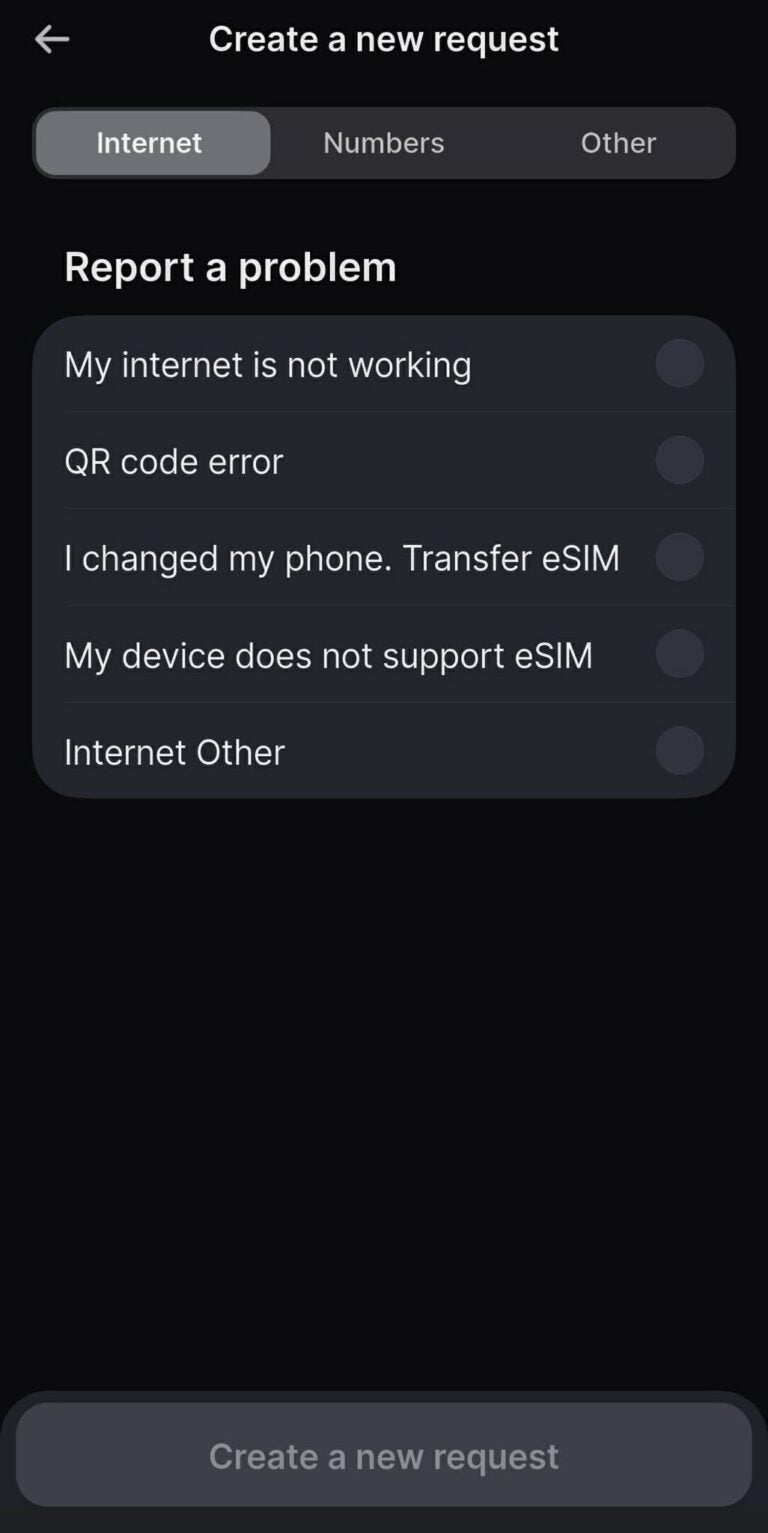Select 'My internet is not working' option
Image resolution: width=768 pixels, height=1533 pixels.
pyautogui.click(x=679, y=364)
